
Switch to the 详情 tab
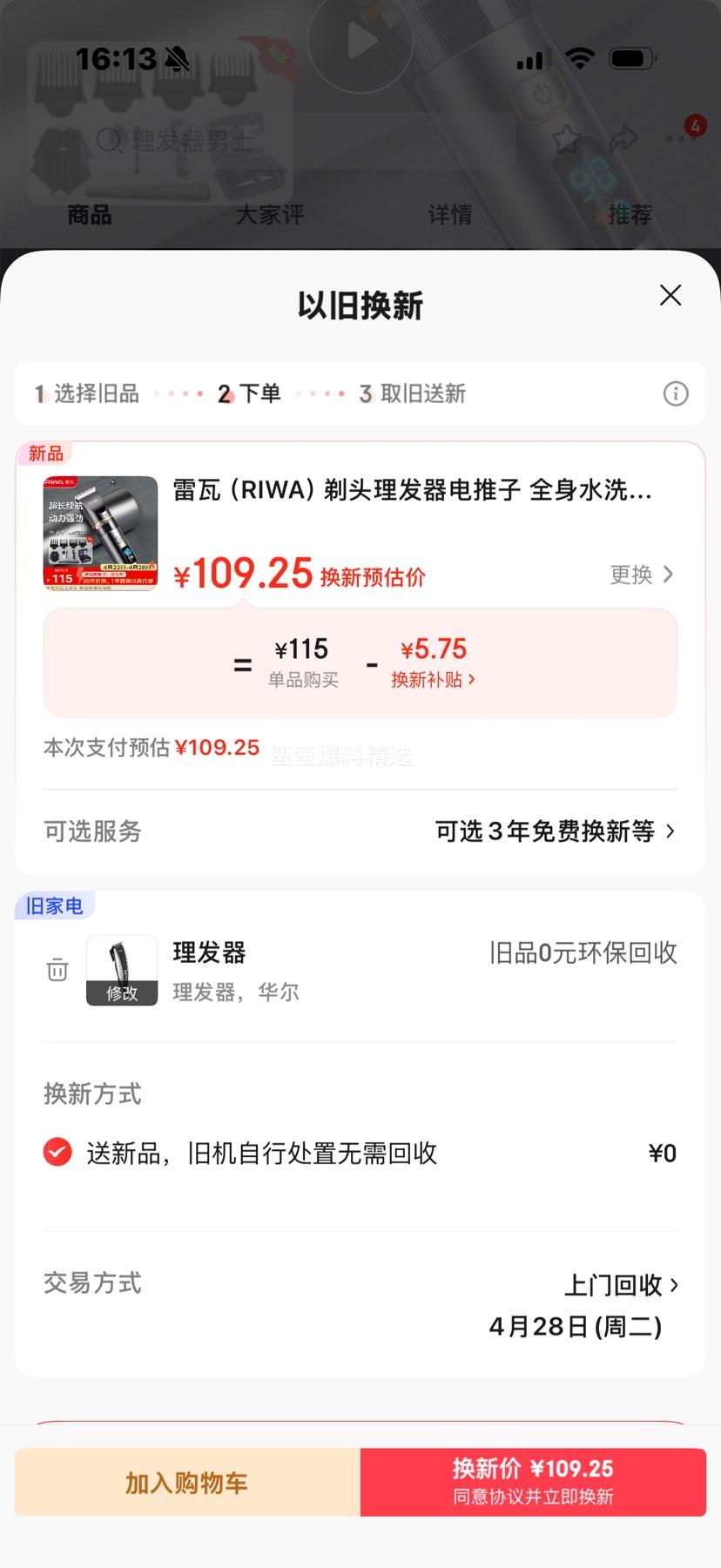click(x=449, y=215)
